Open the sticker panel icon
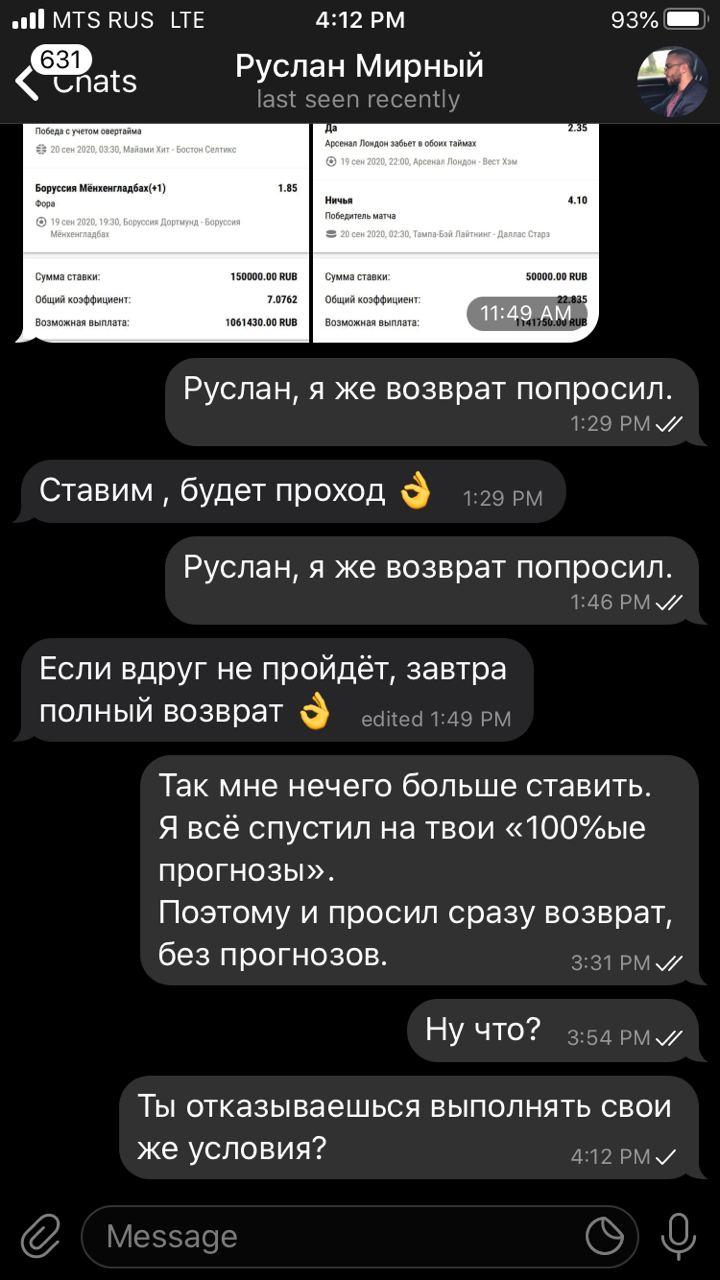The width and height of the screenshot is (720, 1280). (x=604, y=1236)
